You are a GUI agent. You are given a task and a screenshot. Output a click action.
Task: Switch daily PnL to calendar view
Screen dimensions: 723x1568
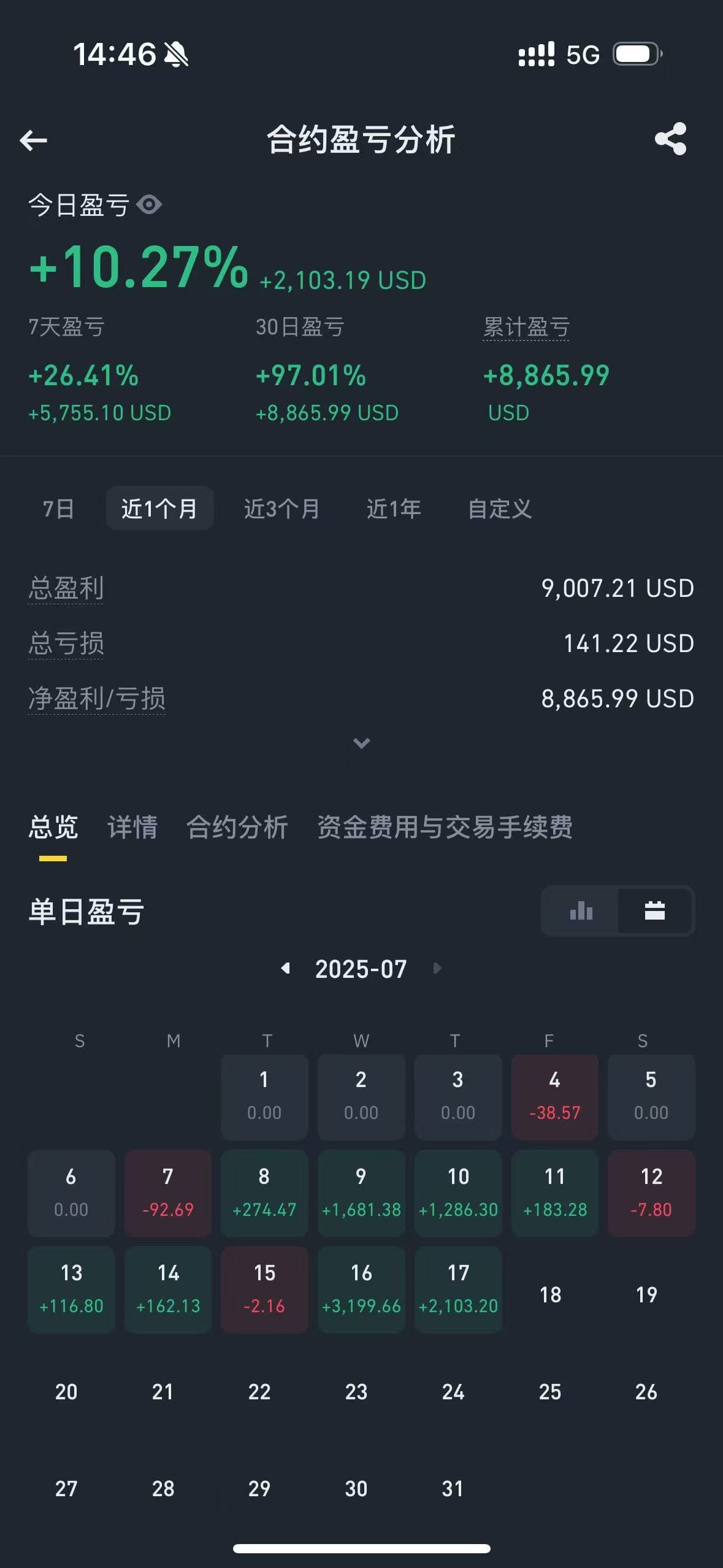pyautogui.click(x=655, y=911)
